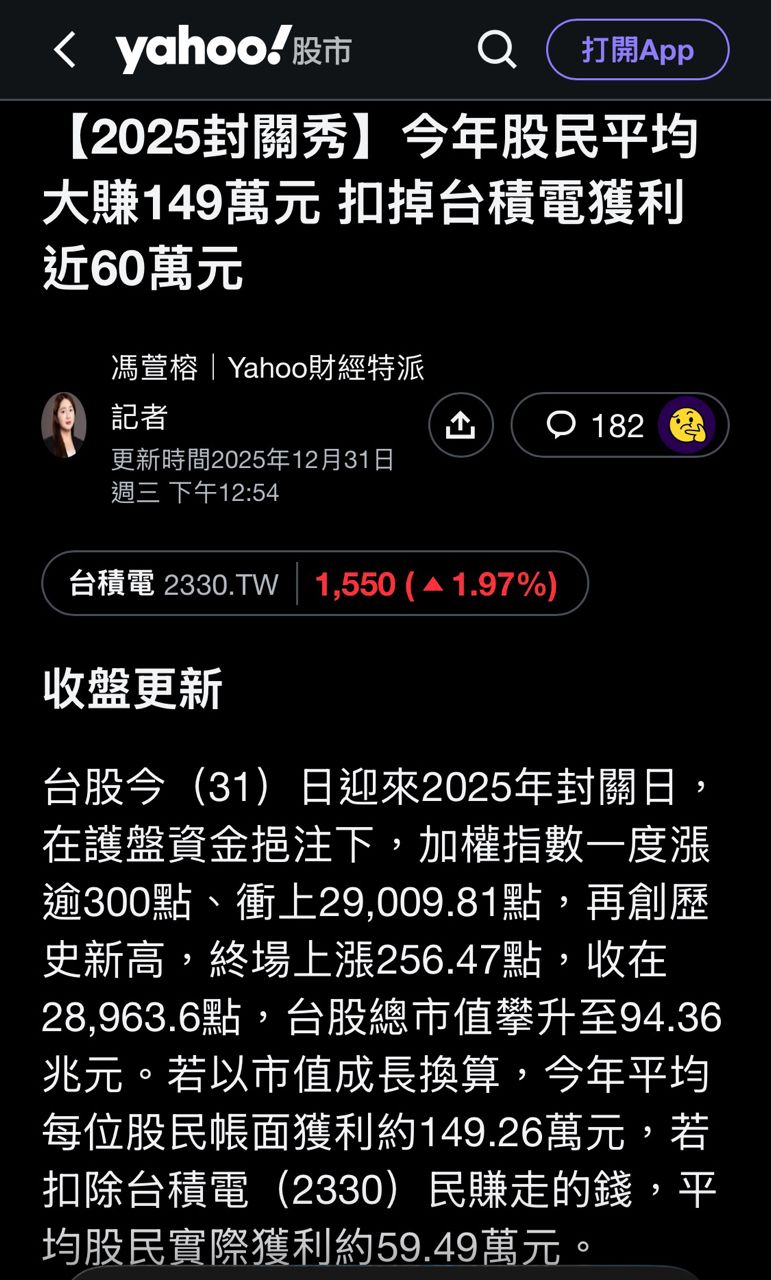Tap the 打開App button

tap(637, 50)
